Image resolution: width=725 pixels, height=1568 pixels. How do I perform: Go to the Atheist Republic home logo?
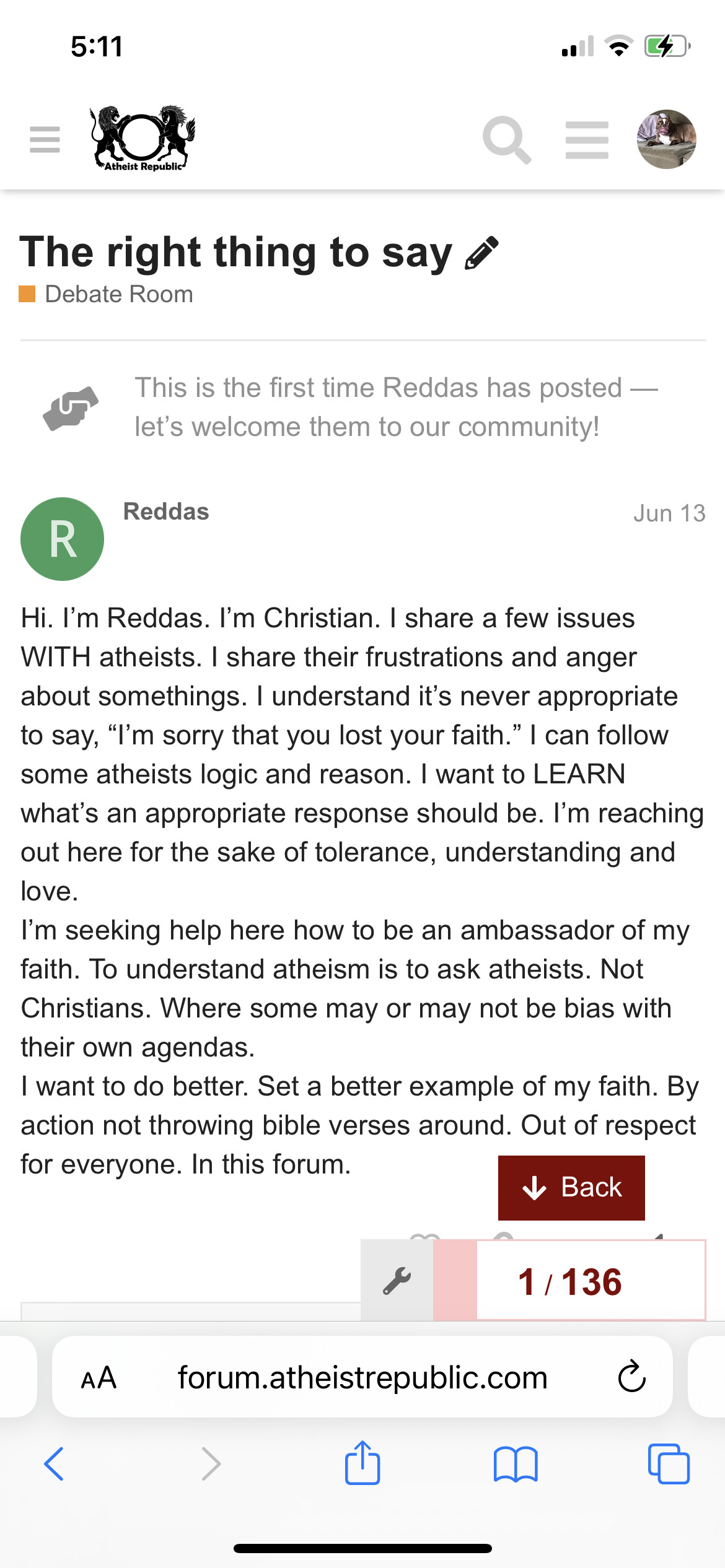coord(143,139)
